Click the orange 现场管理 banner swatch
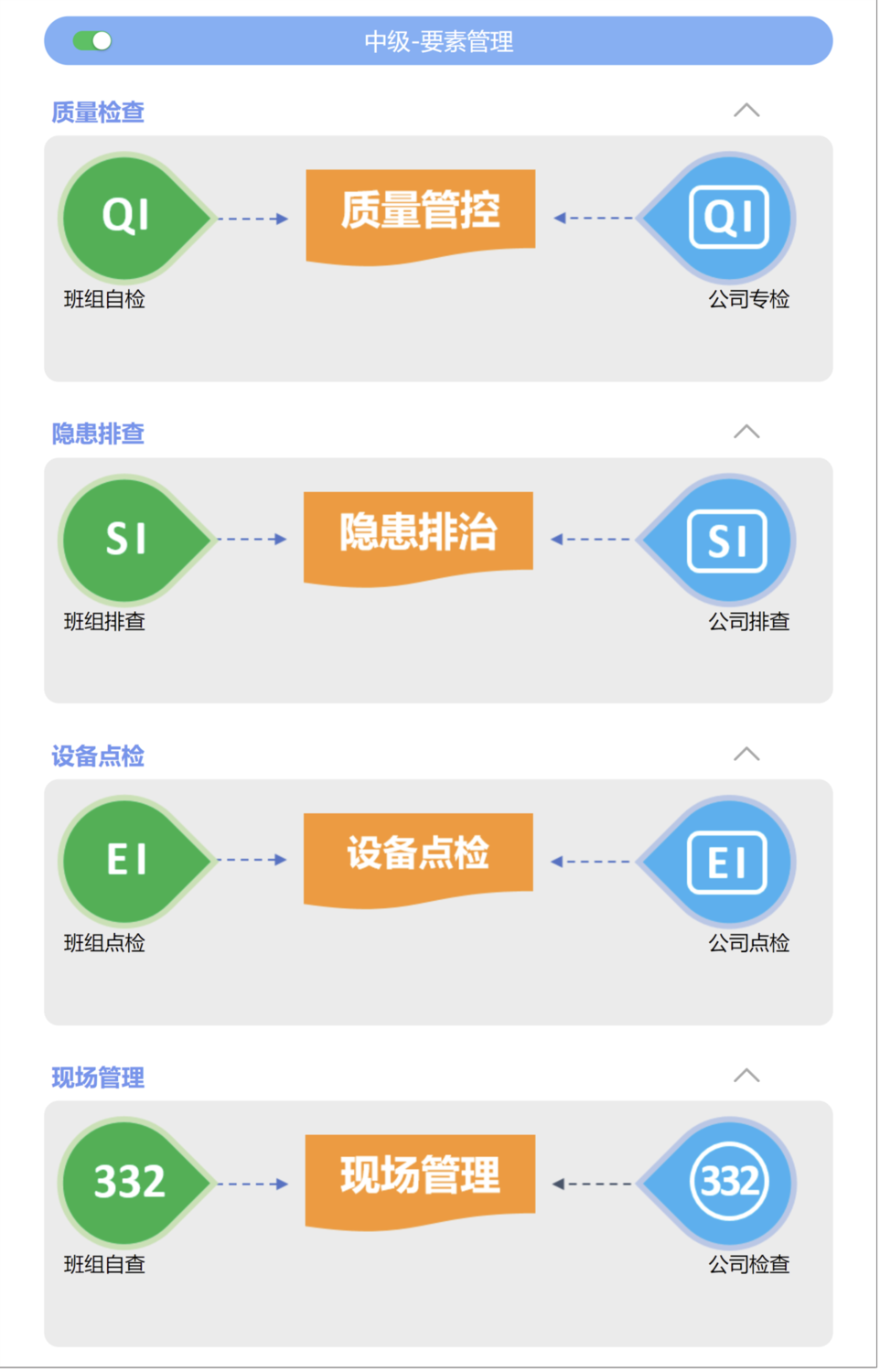This screenshot has height=1372, width=880. tap(420, 1178)
